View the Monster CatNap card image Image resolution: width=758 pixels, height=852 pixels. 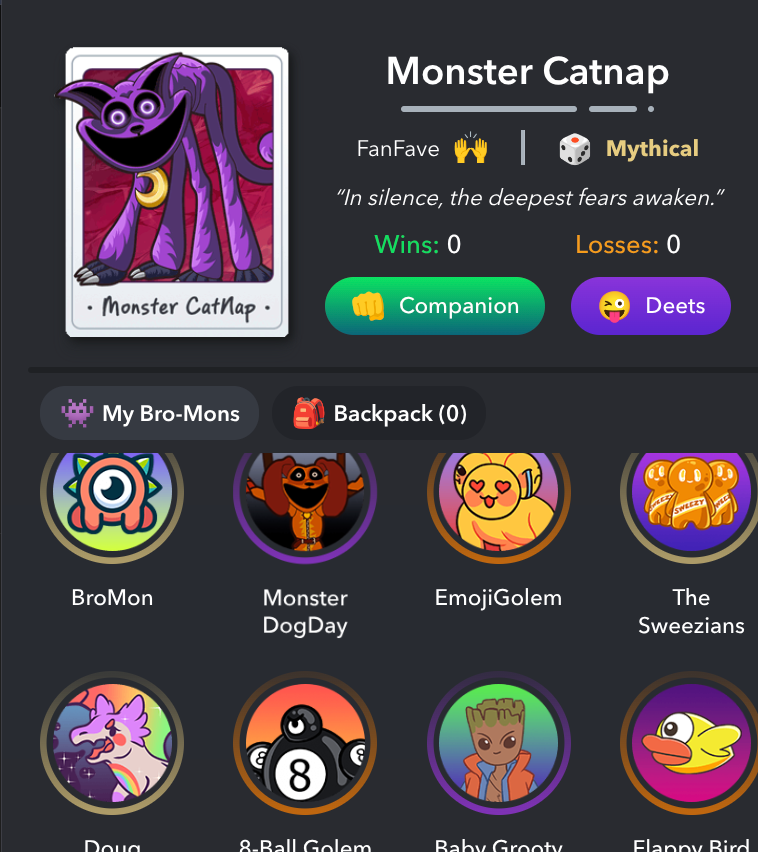coord(177,192)
